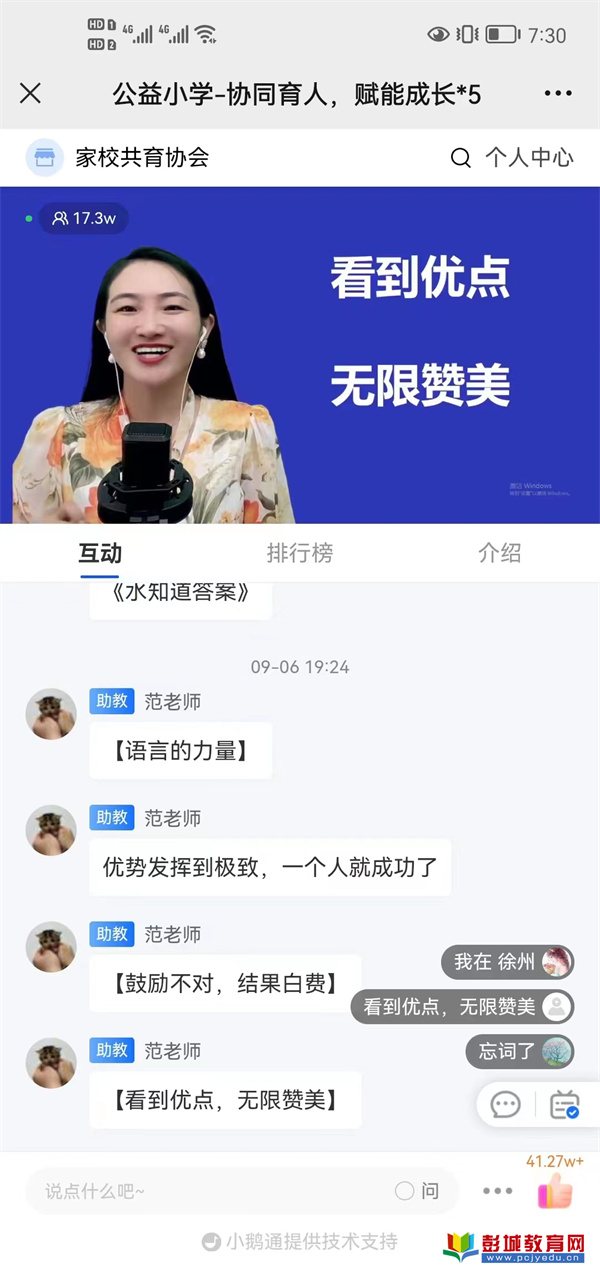Viewport: 600px width, 1283px height.
Task: Open 家校共育协会 shop page
Action: (x=118, y=158)
